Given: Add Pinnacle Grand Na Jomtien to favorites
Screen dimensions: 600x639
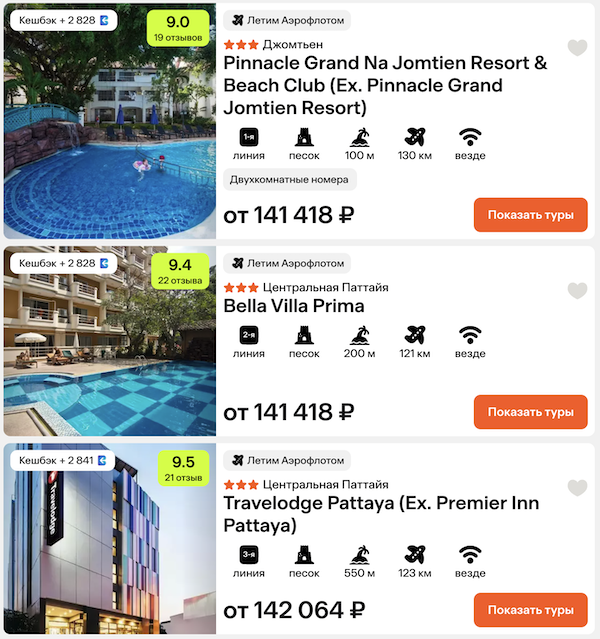Looking at the screenshot, I should click(577, 47).
